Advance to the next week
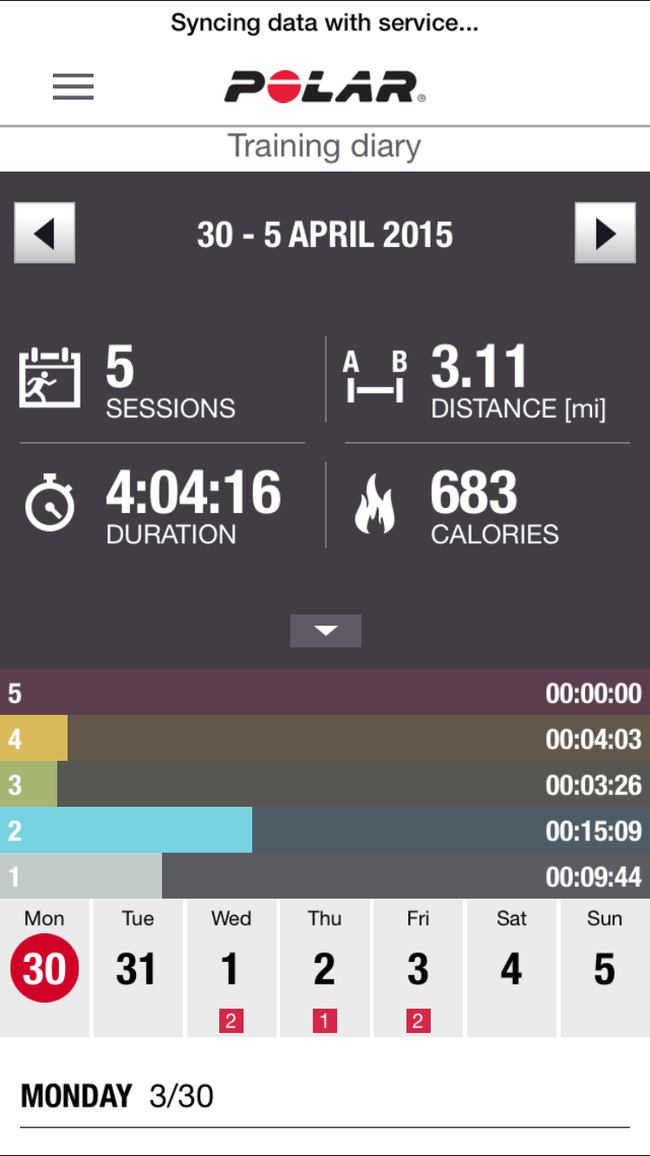650x1156 pixels. click(x=605, y=234)
